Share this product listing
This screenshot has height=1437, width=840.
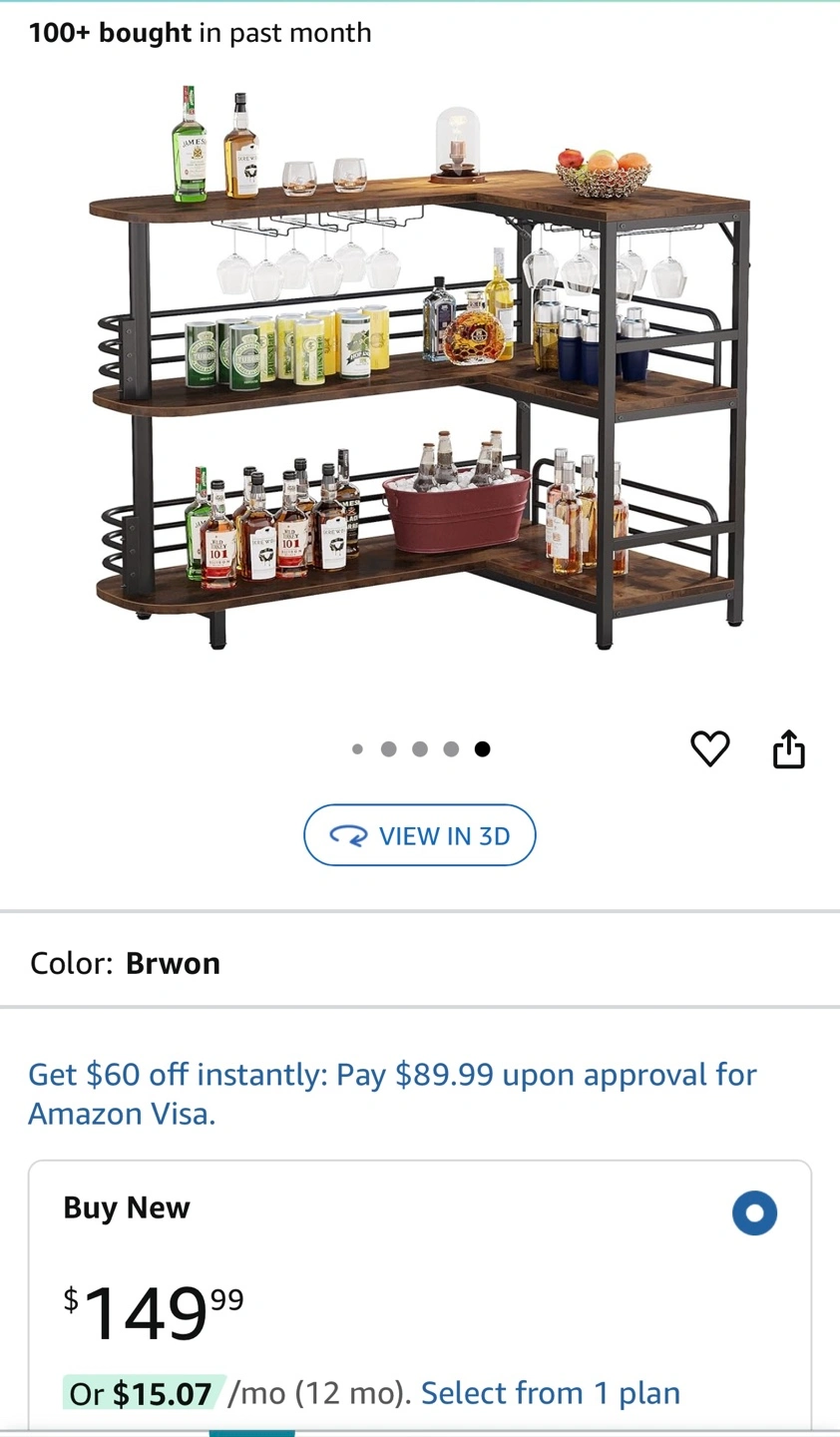(788, 749)
